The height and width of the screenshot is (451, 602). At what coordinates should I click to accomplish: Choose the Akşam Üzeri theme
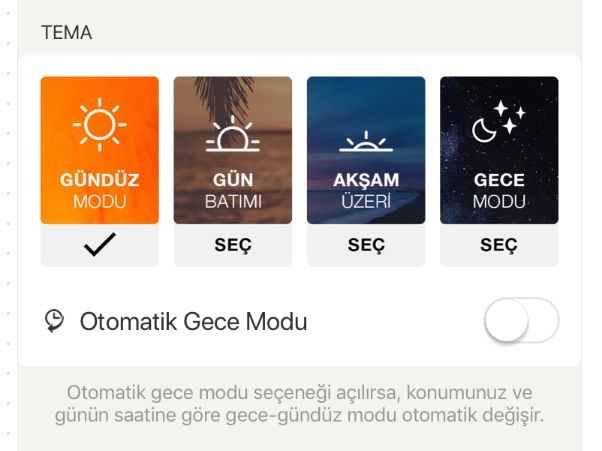click(365, 246)
